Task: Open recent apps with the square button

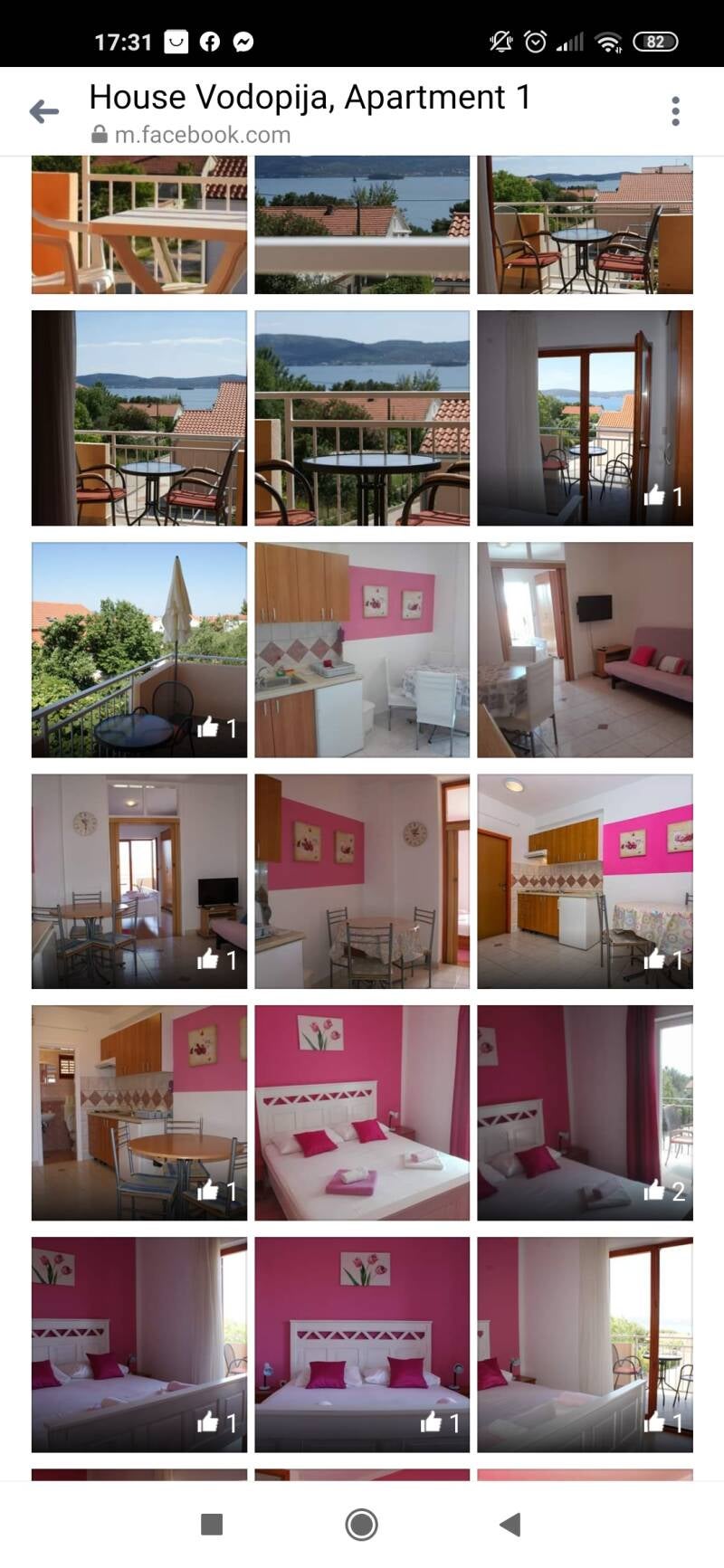Action: [x=212, y=1525]
